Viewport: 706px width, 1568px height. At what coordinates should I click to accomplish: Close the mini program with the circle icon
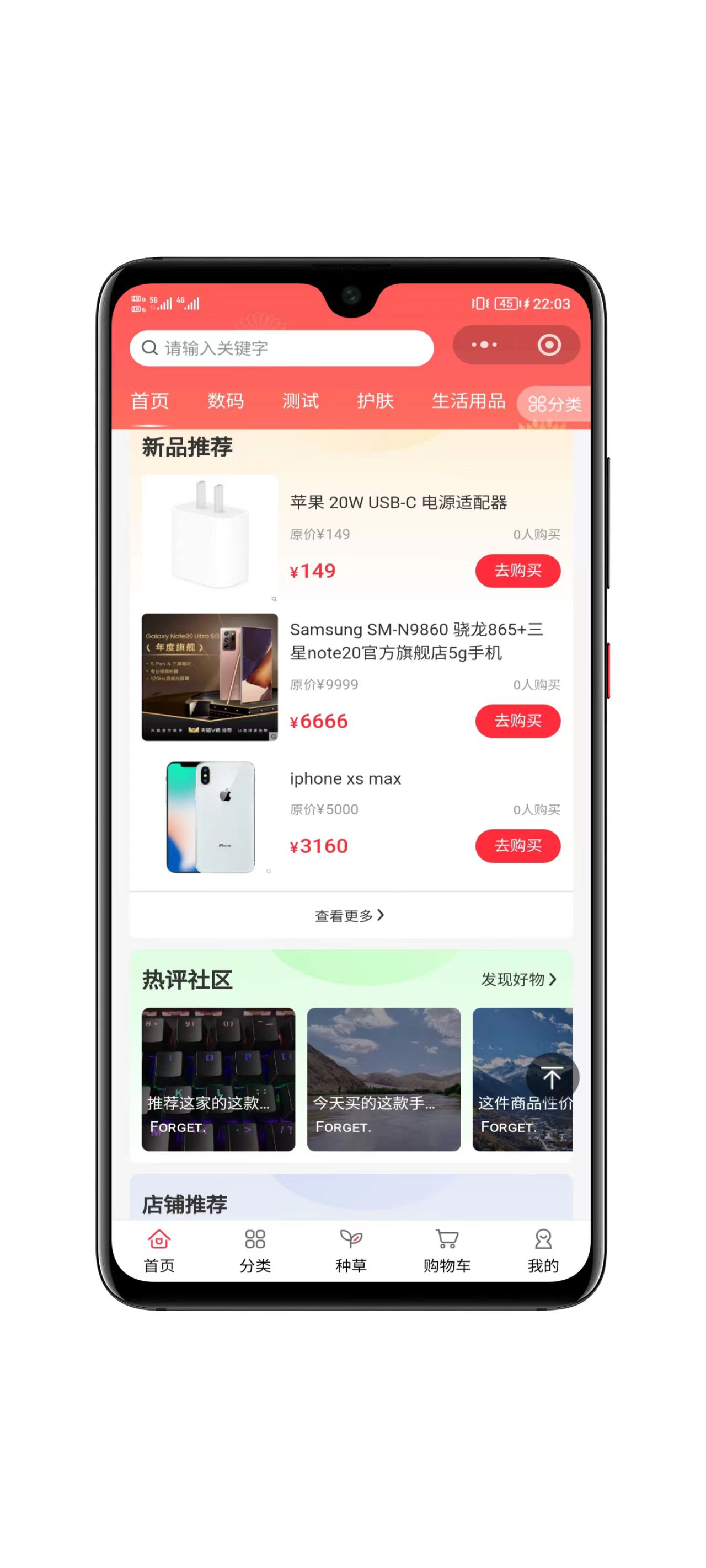point(548,345)
